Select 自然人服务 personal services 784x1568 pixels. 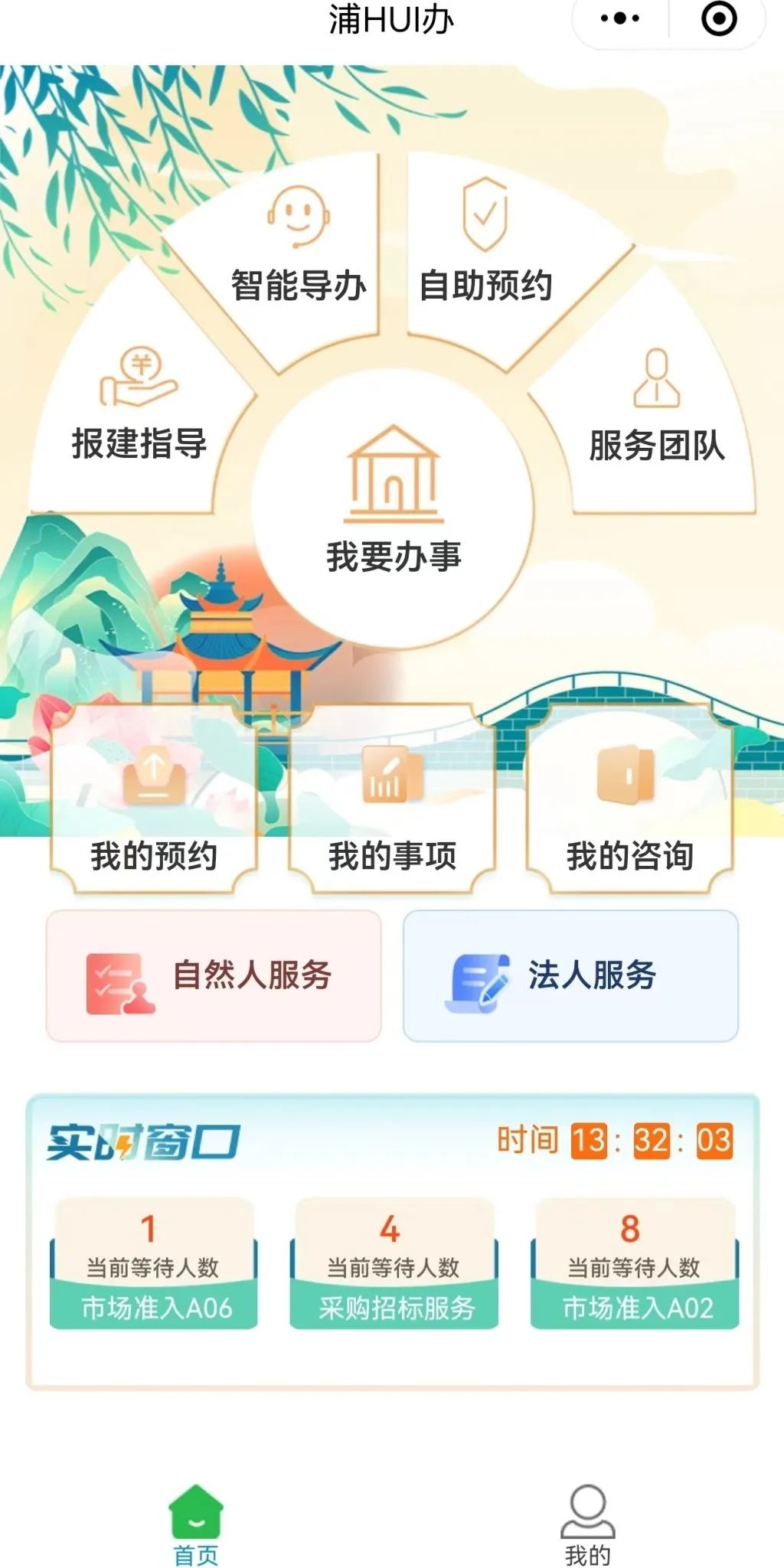pos(214,976)
